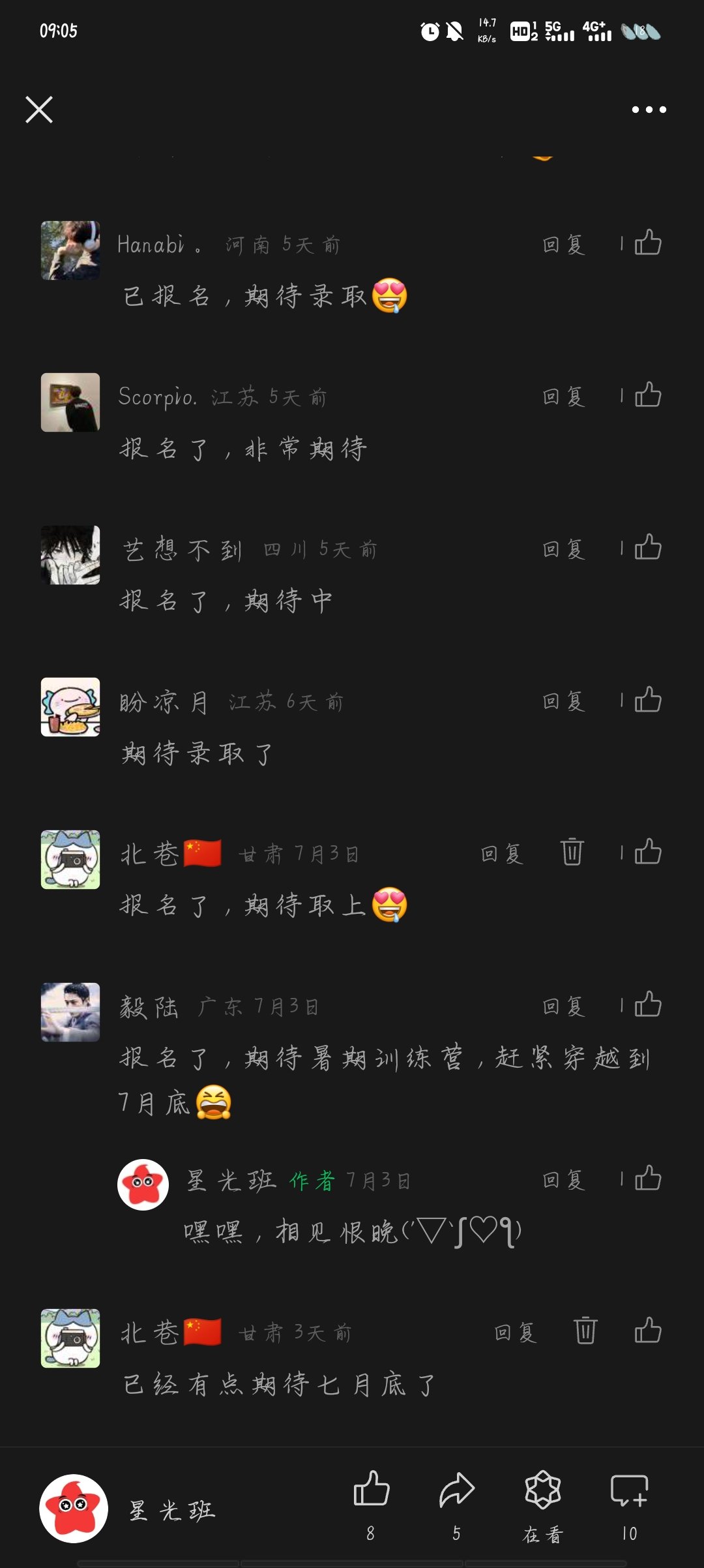Delete 北巷's comment 已经有点期待七月底了
This screenshot has height=1568, width=704.
[x=585, y=1331]
